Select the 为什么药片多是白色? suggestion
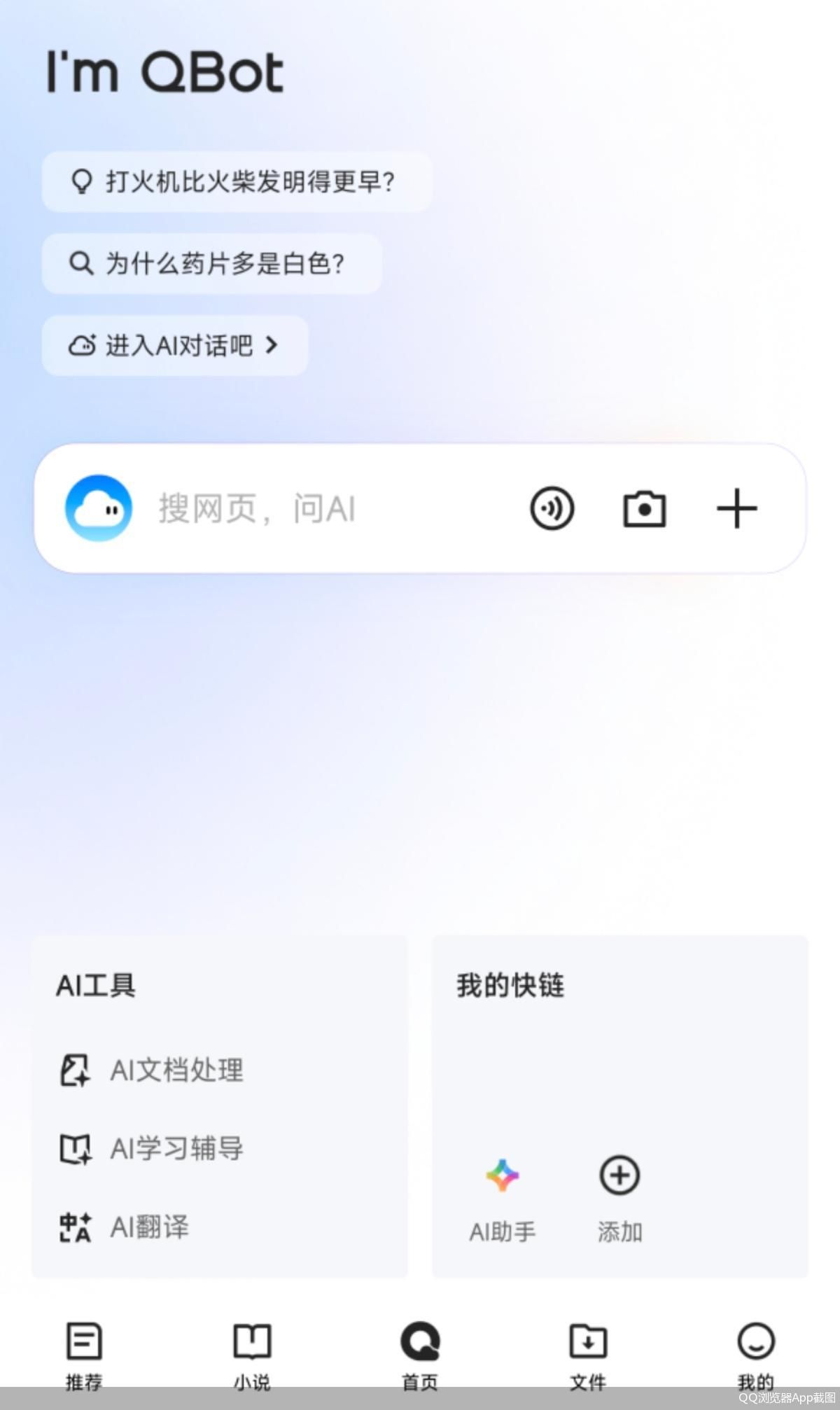 pyautogui.click(x=211, y=264)
